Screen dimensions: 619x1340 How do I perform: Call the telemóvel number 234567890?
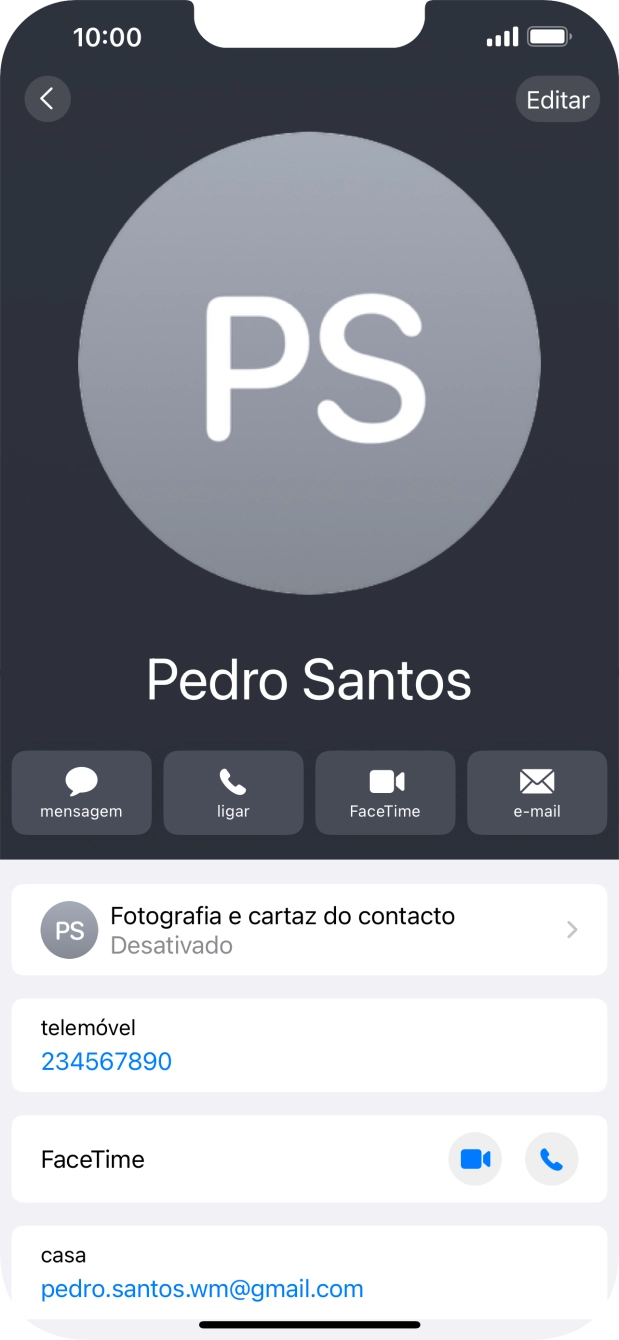pos(107,1061)
